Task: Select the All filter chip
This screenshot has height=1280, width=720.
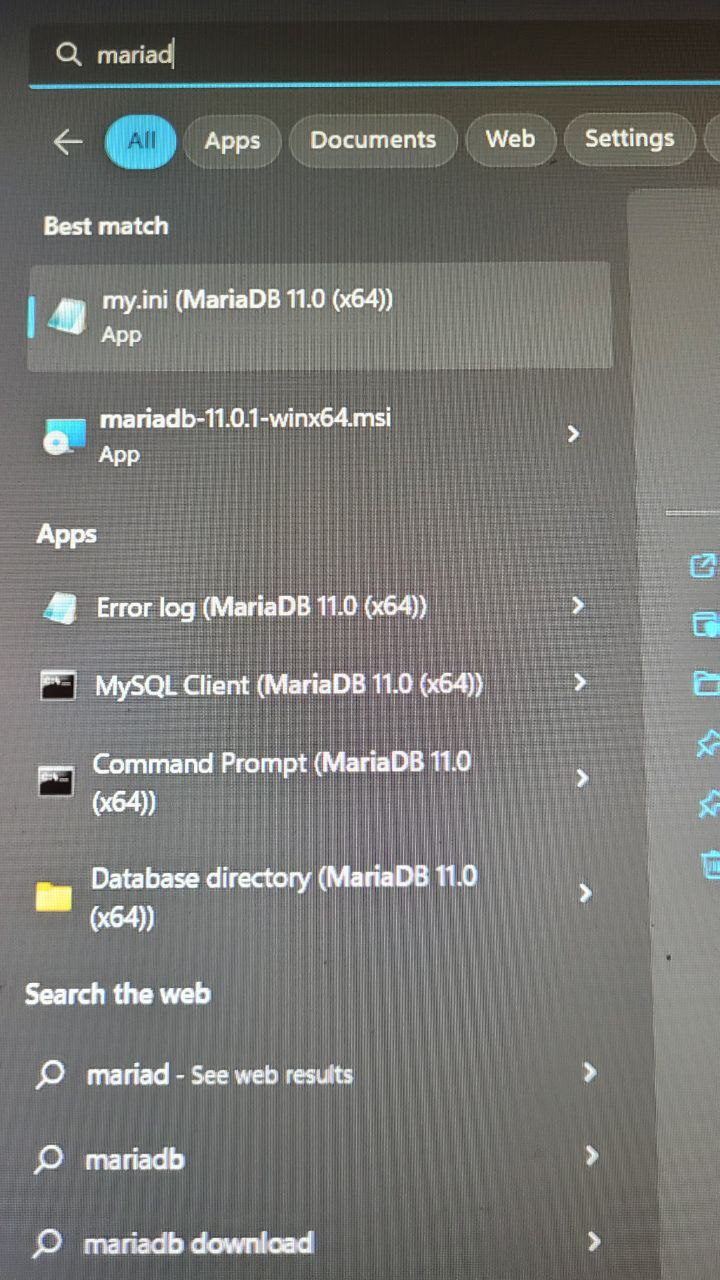Action: 141,141
